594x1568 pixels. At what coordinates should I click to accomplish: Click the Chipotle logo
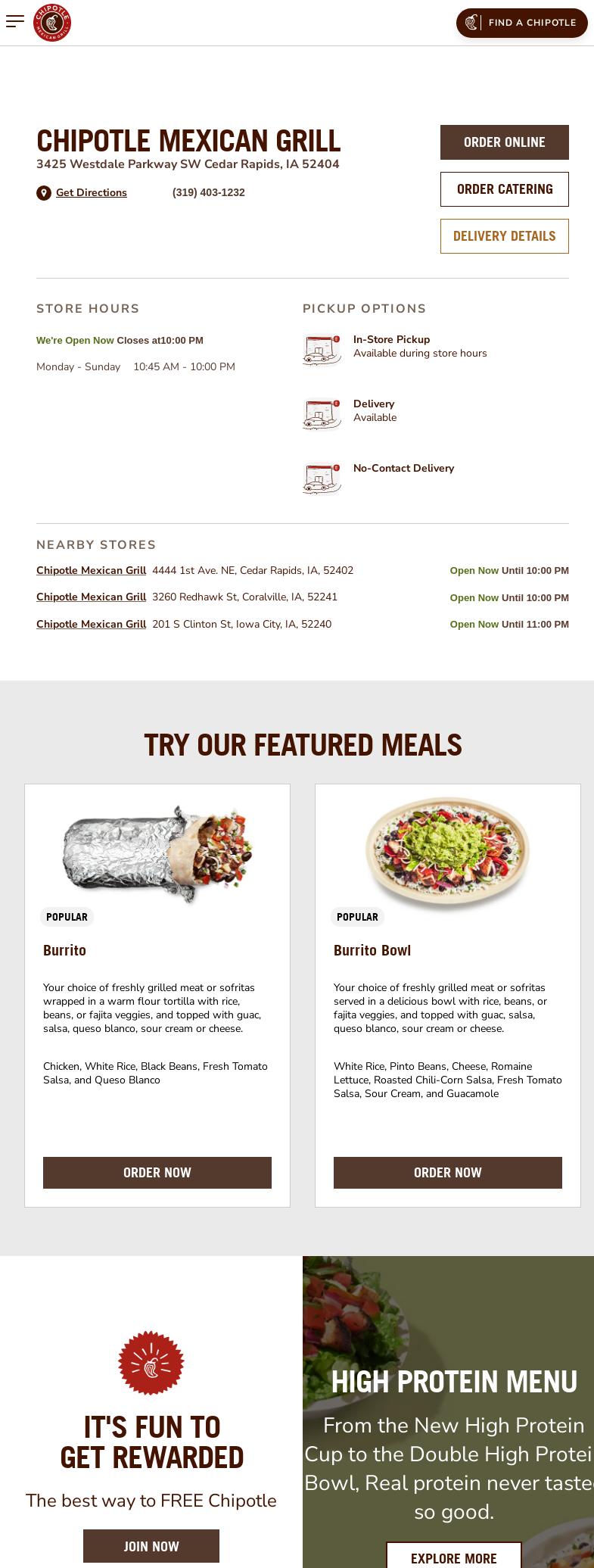[52, 23]
